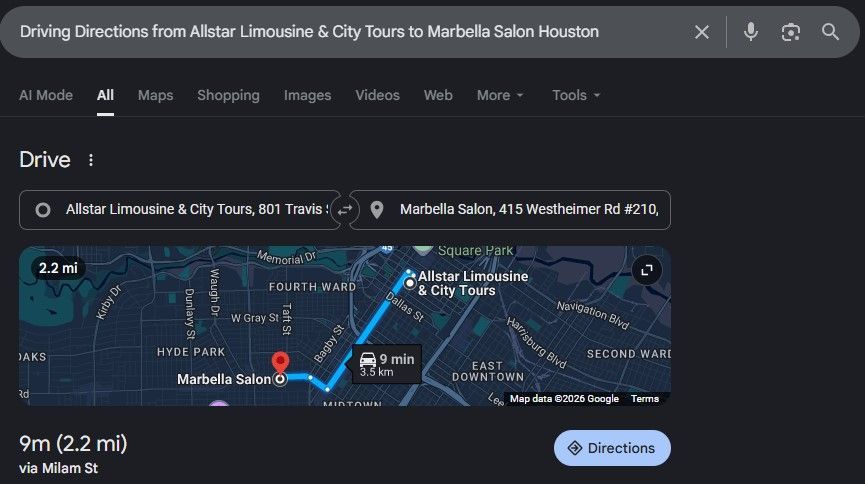Tap the Directions button
This screenshot has width=865, height=484.
click(x=612, y=448)
